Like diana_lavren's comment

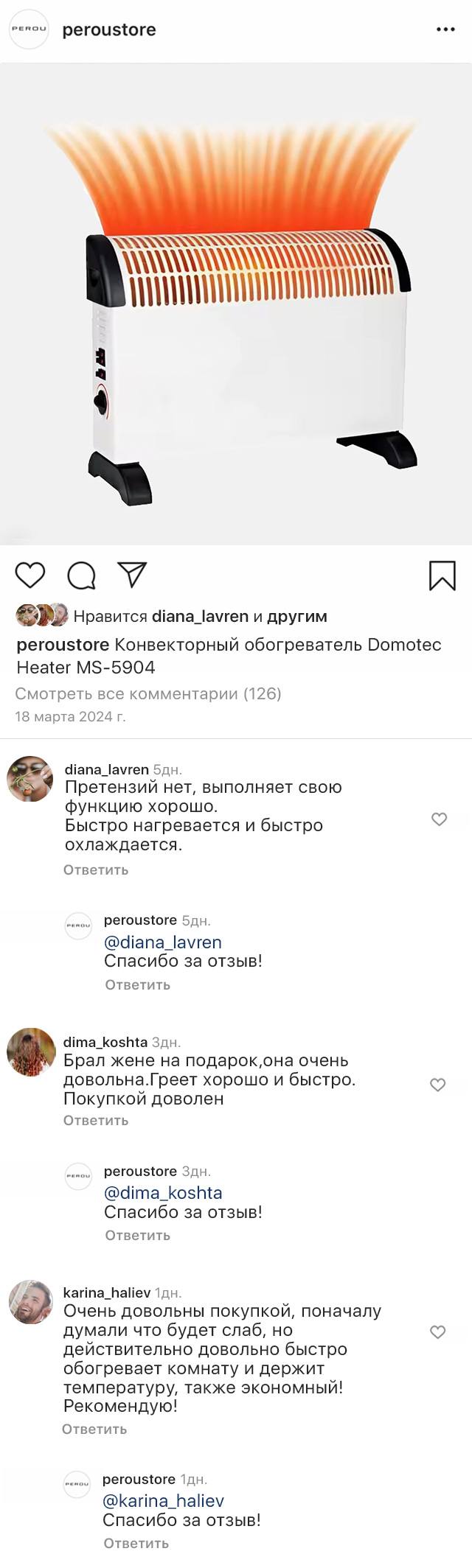[439, 819]
